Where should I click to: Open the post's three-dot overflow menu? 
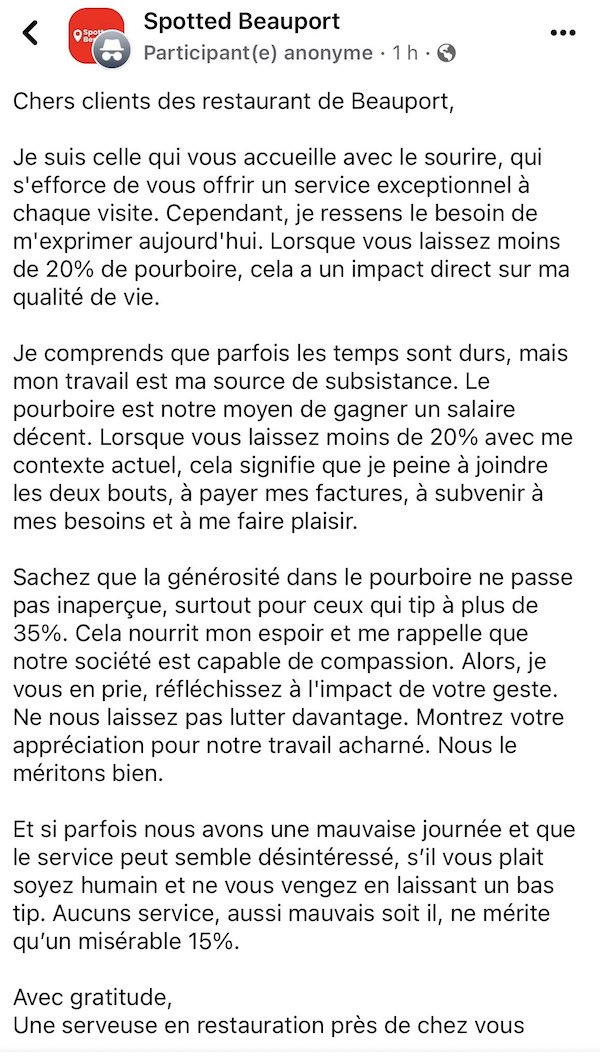(x=563, y=32)
